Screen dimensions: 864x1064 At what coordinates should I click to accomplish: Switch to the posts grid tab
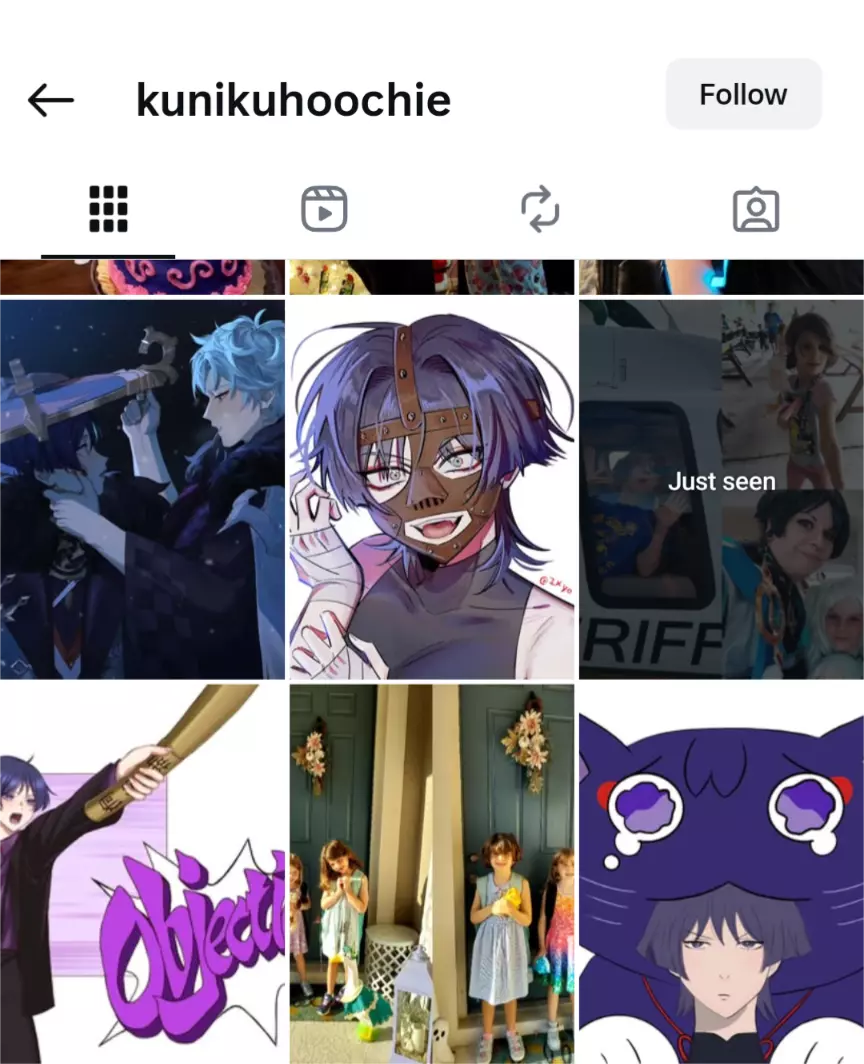click(108, 210)
